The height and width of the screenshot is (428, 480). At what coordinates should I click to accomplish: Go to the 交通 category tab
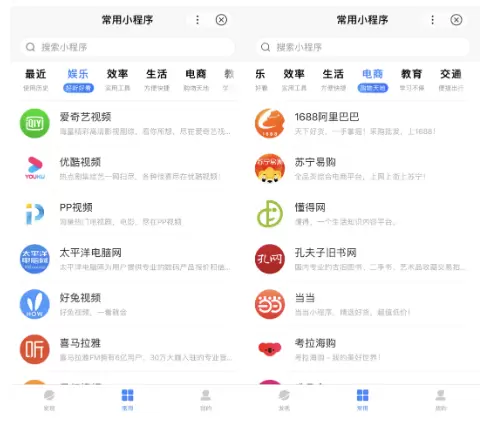(x=451, y=80)
